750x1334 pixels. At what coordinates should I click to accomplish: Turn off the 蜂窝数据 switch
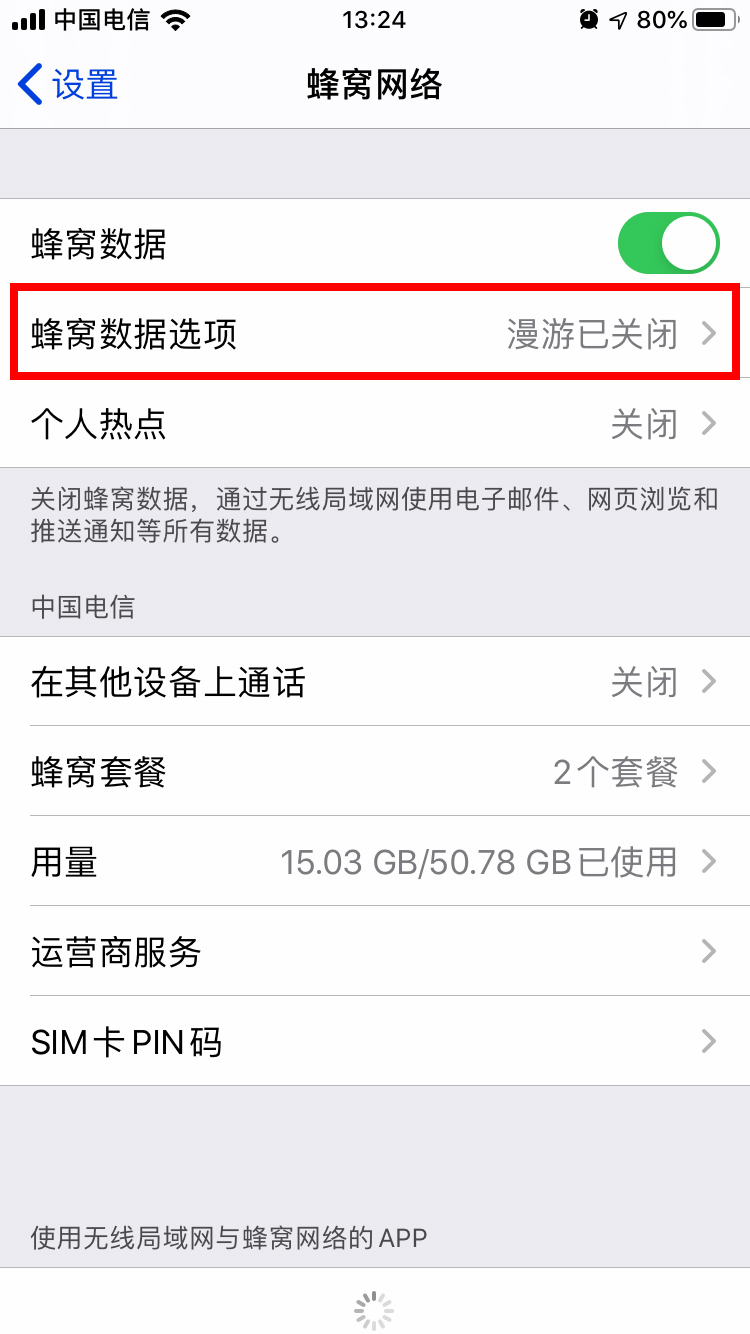click(x=669, y=243)
